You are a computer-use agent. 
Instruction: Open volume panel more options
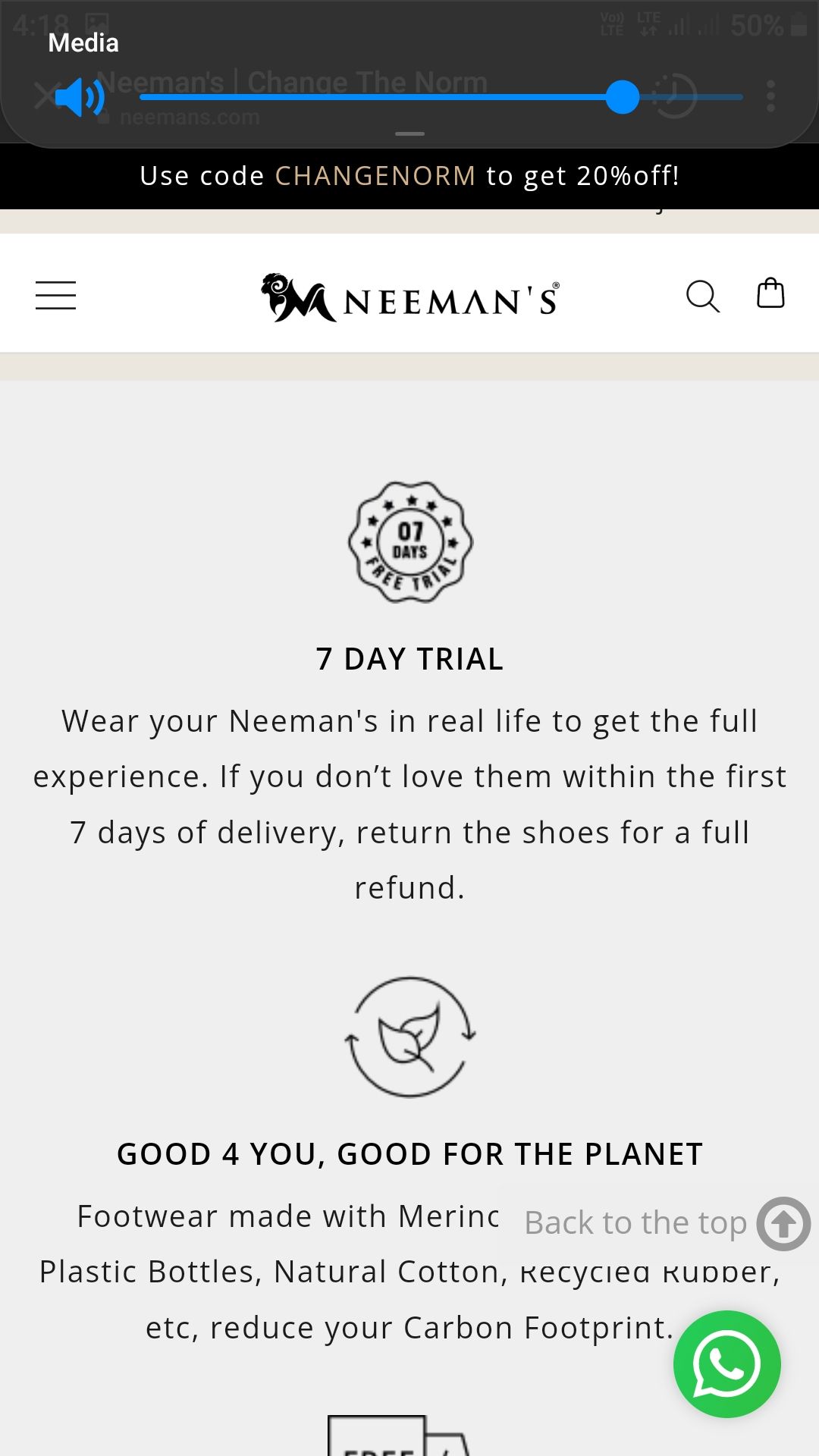(770, 97)
